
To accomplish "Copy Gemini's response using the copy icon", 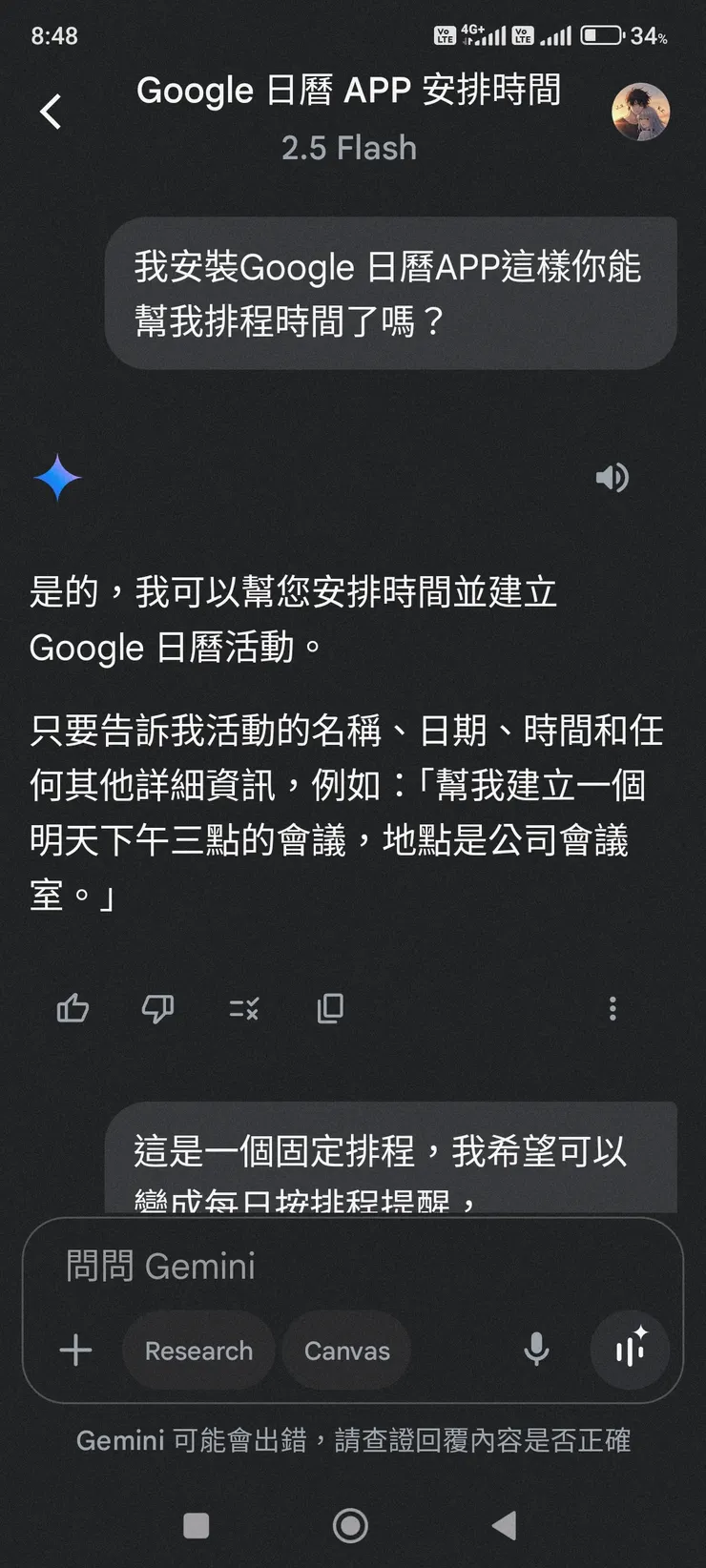I will coord(330,1008).
